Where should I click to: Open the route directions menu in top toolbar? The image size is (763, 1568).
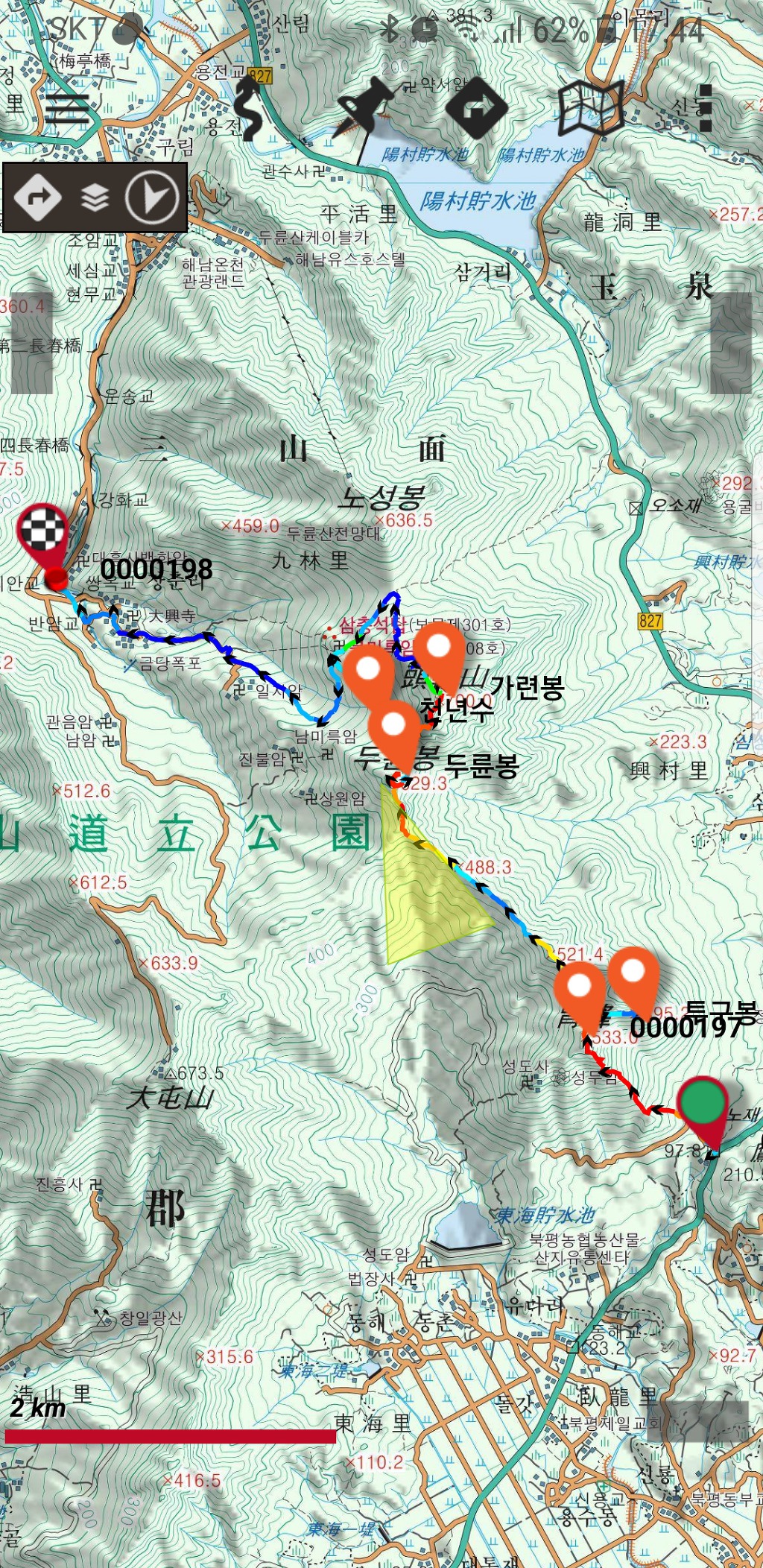coord(476,108)
